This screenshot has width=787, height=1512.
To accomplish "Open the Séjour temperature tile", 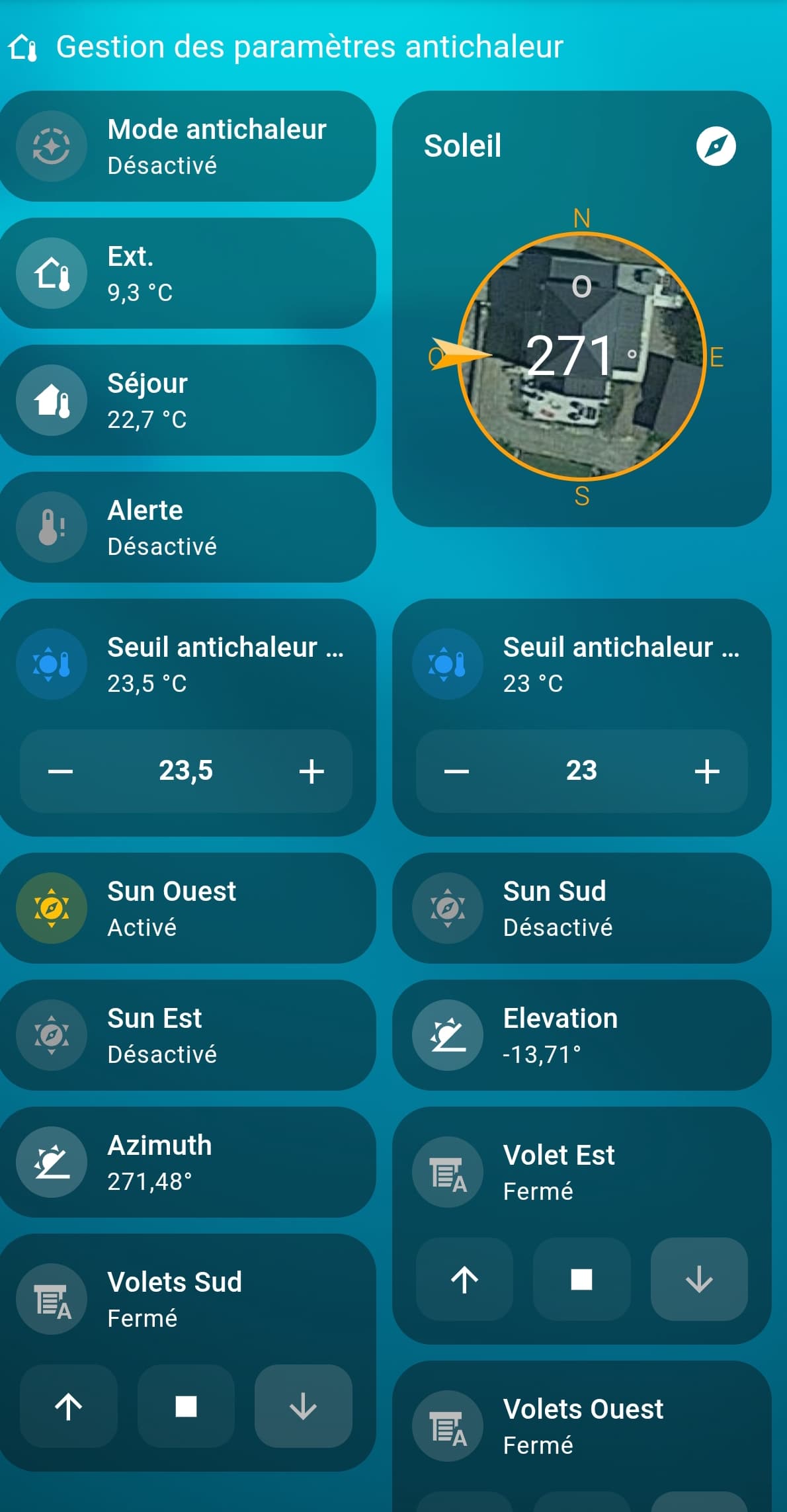I will 188,400.
